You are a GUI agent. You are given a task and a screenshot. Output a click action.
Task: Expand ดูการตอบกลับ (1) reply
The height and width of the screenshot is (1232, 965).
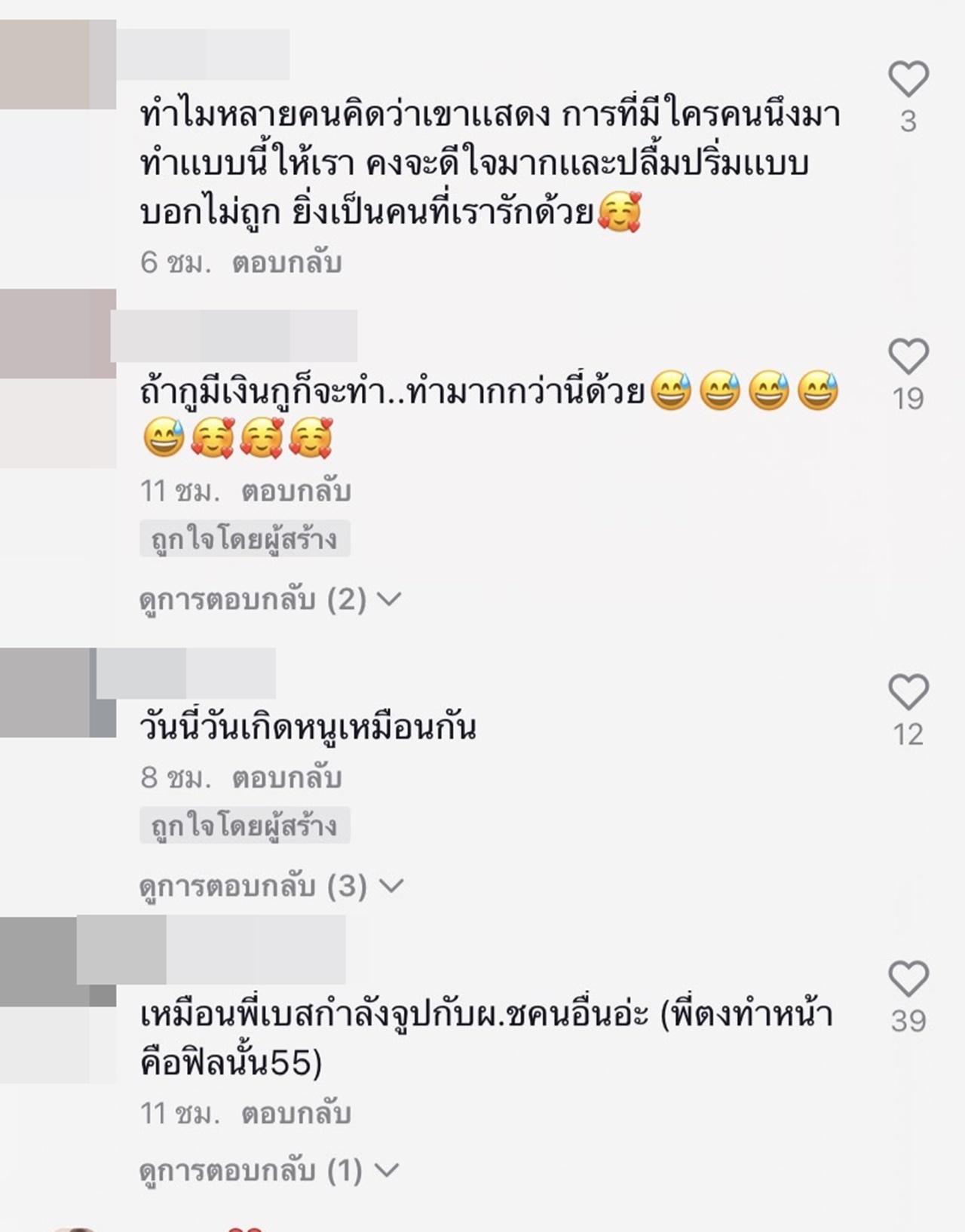tap(268, 1170)
